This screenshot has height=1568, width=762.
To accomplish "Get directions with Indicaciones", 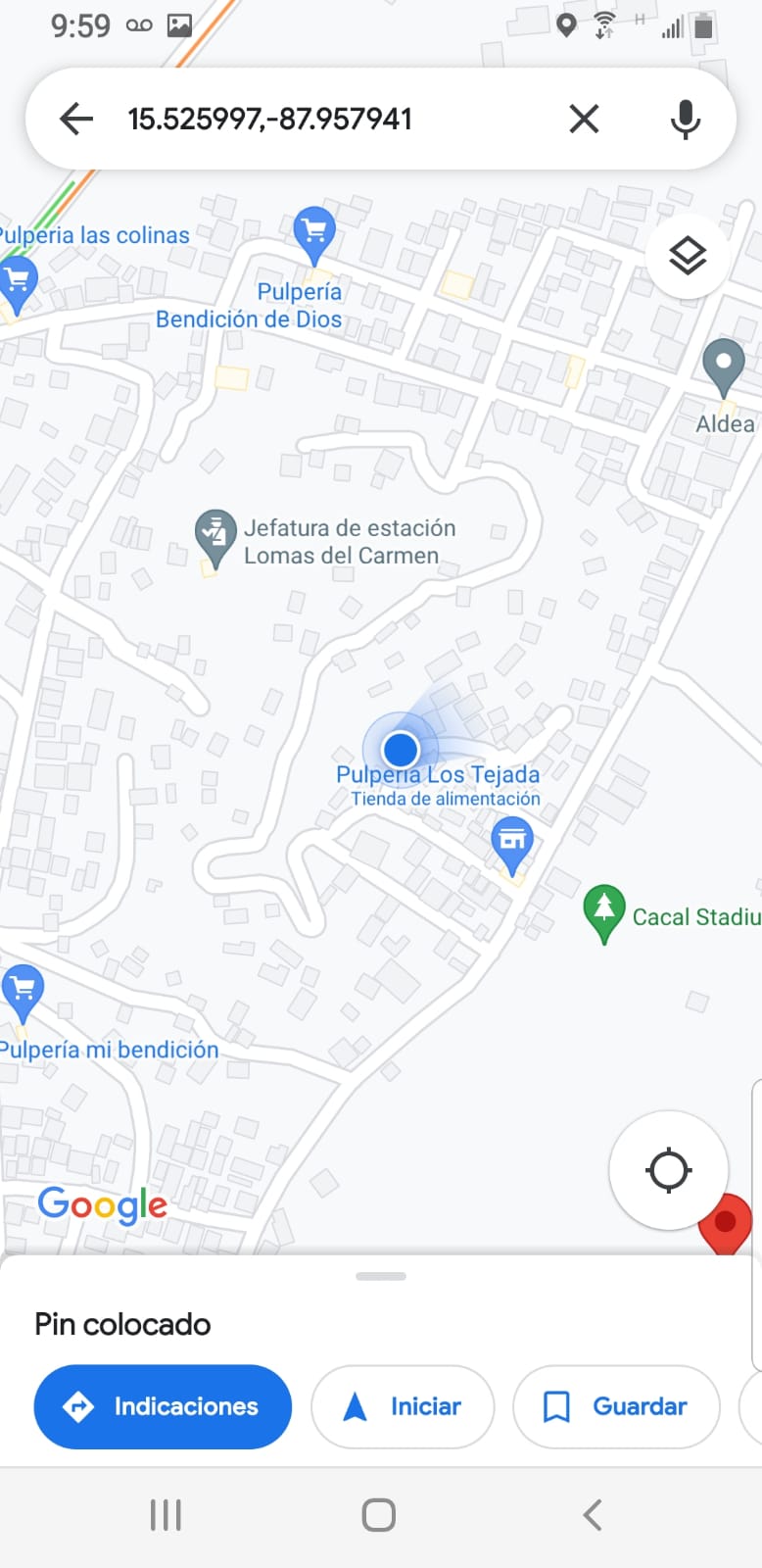I will pos(163,1406).
